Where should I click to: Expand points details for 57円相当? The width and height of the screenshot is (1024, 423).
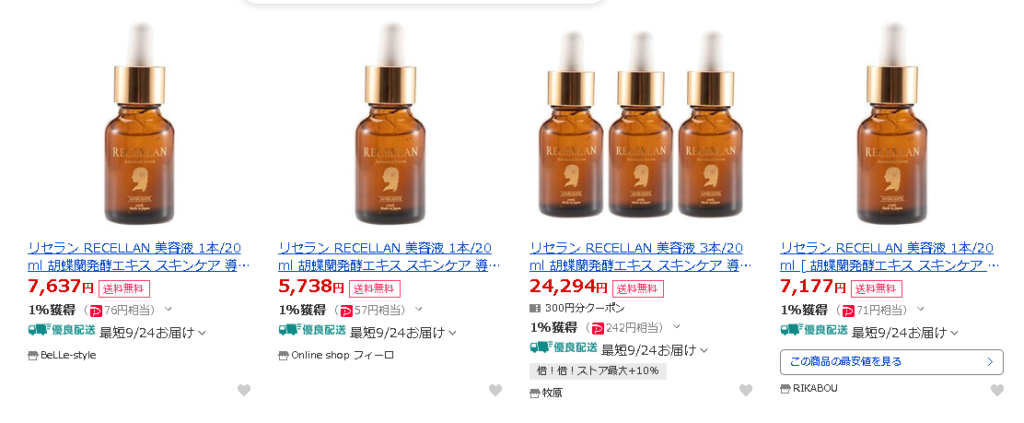point(419,309)
